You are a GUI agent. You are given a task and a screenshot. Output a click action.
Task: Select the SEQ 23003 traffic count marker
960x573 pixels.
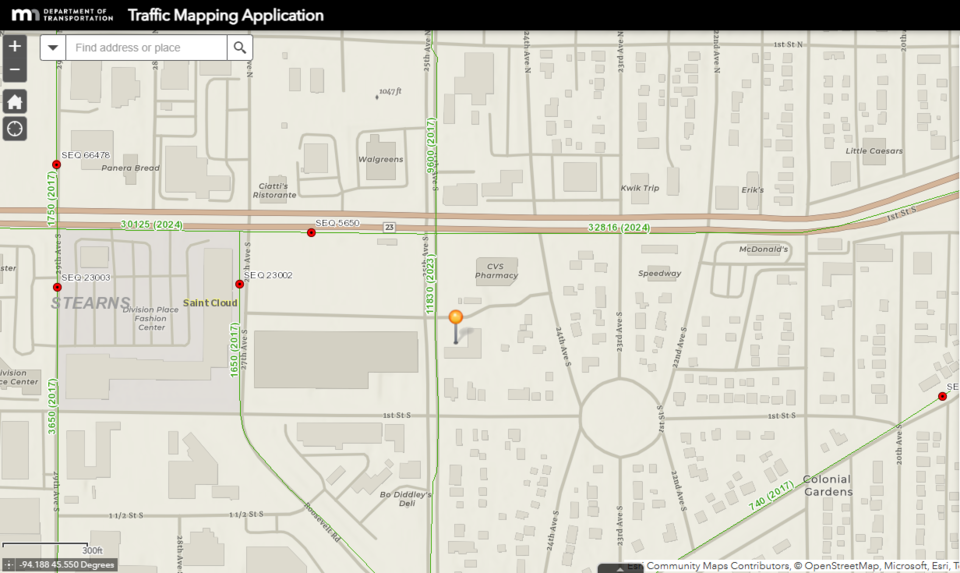click(57, 287)
